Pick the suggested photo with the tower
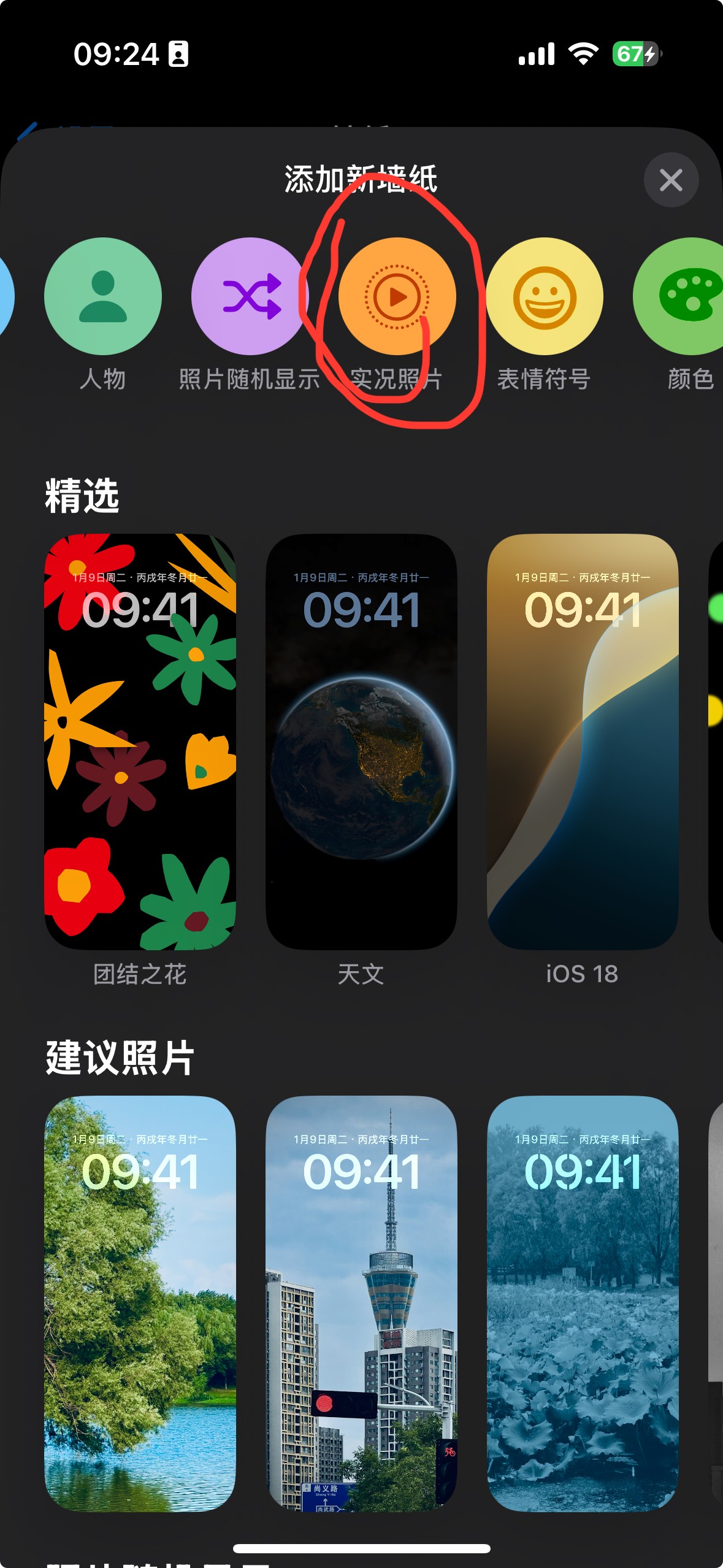This screenshot has width=723, height=1568. [361, 1303]
